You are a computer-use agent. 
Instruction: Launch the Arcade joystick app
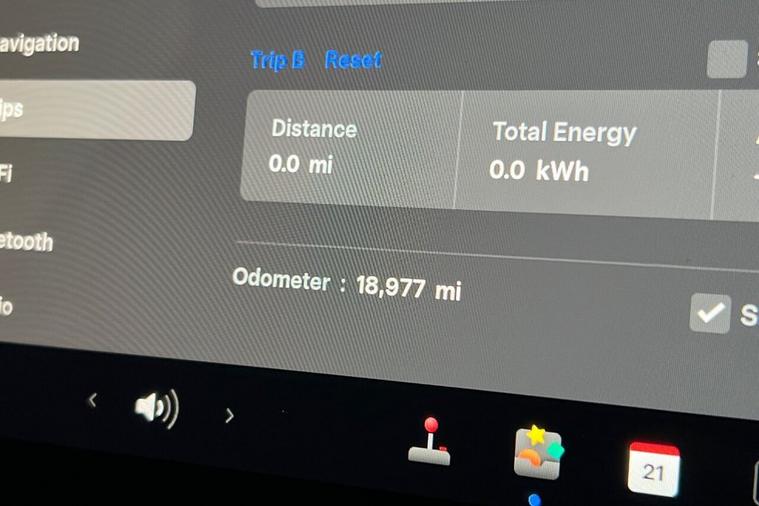coord(430,442)
